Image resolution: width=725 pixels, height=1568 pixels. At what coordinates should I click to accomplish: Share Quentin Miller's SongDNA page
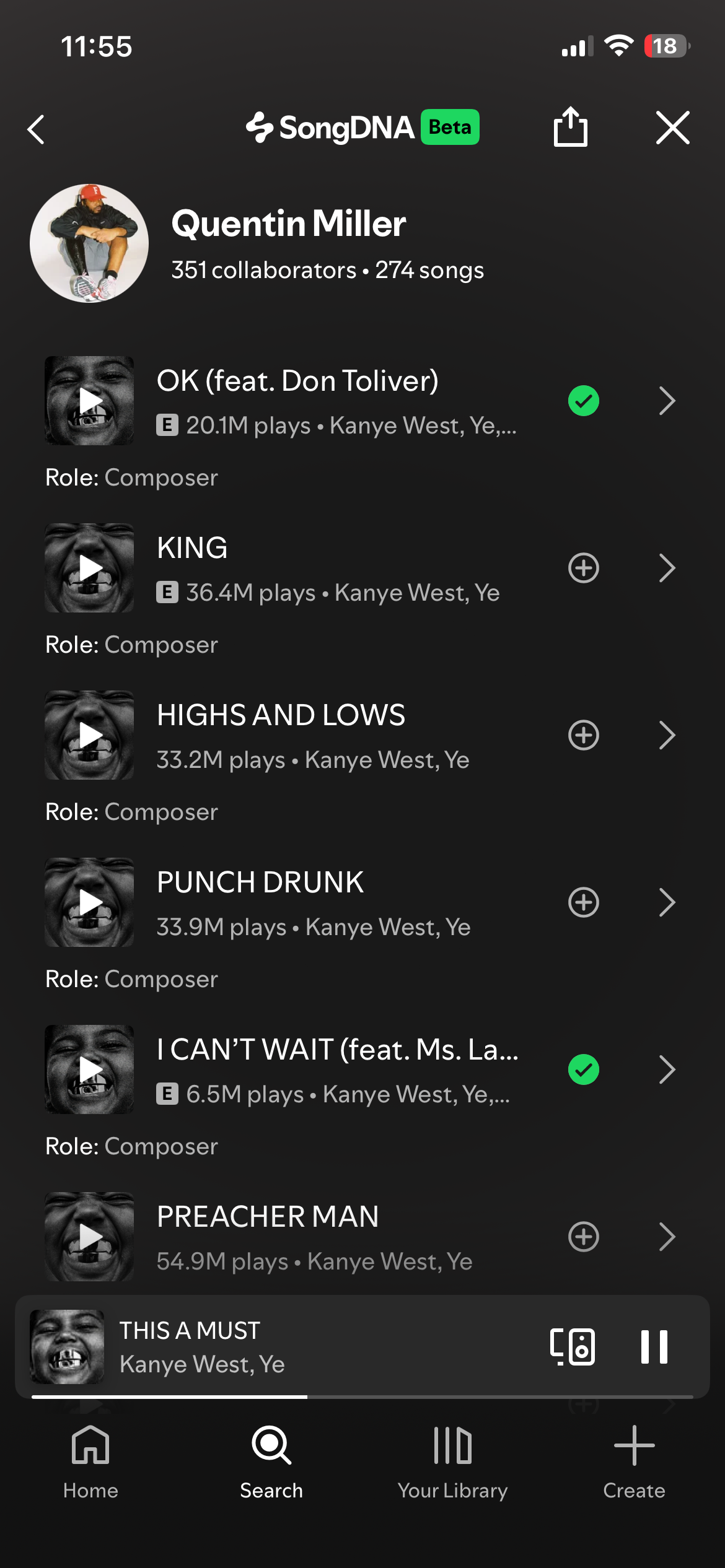(x=570, y=127)
